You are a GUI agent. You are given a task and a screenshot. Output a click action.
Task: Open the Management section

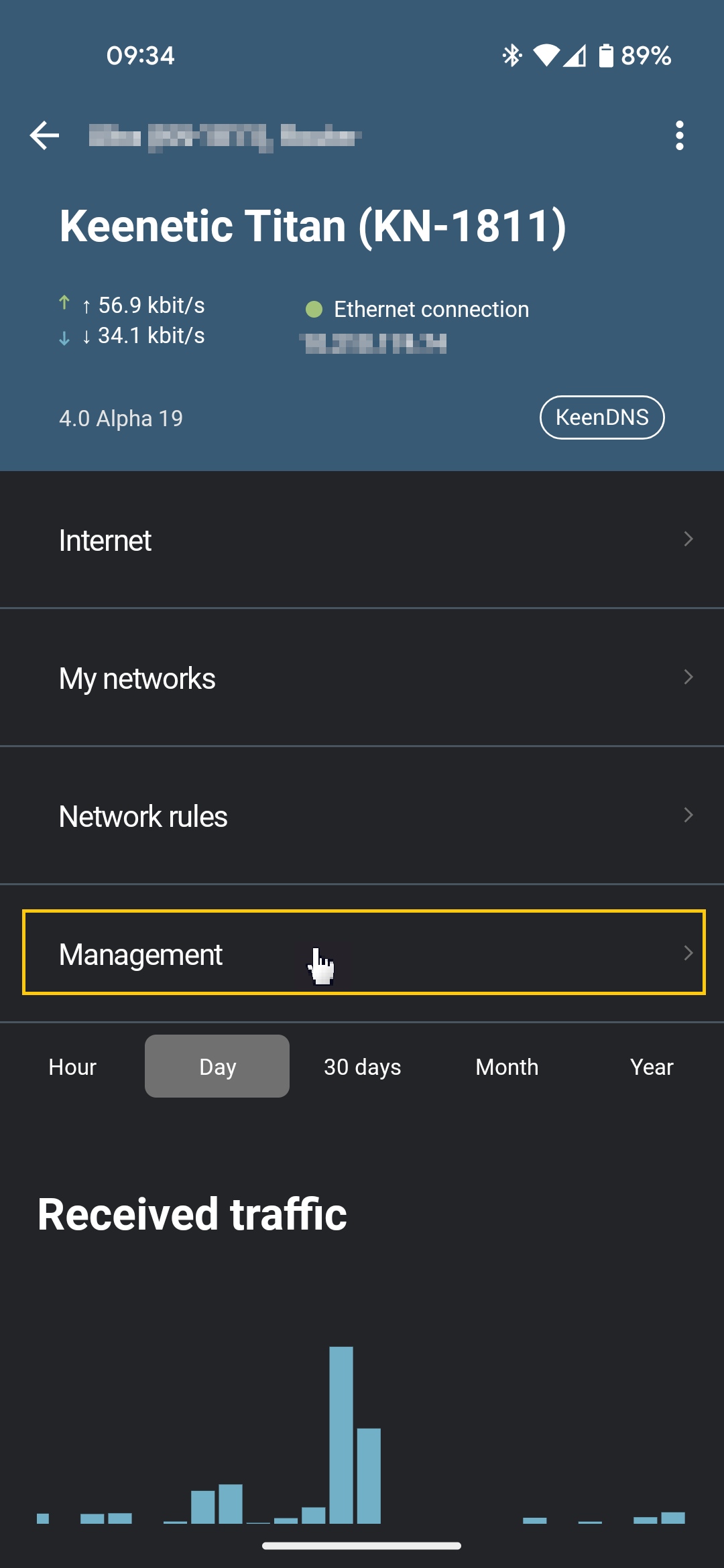point(362,953)
